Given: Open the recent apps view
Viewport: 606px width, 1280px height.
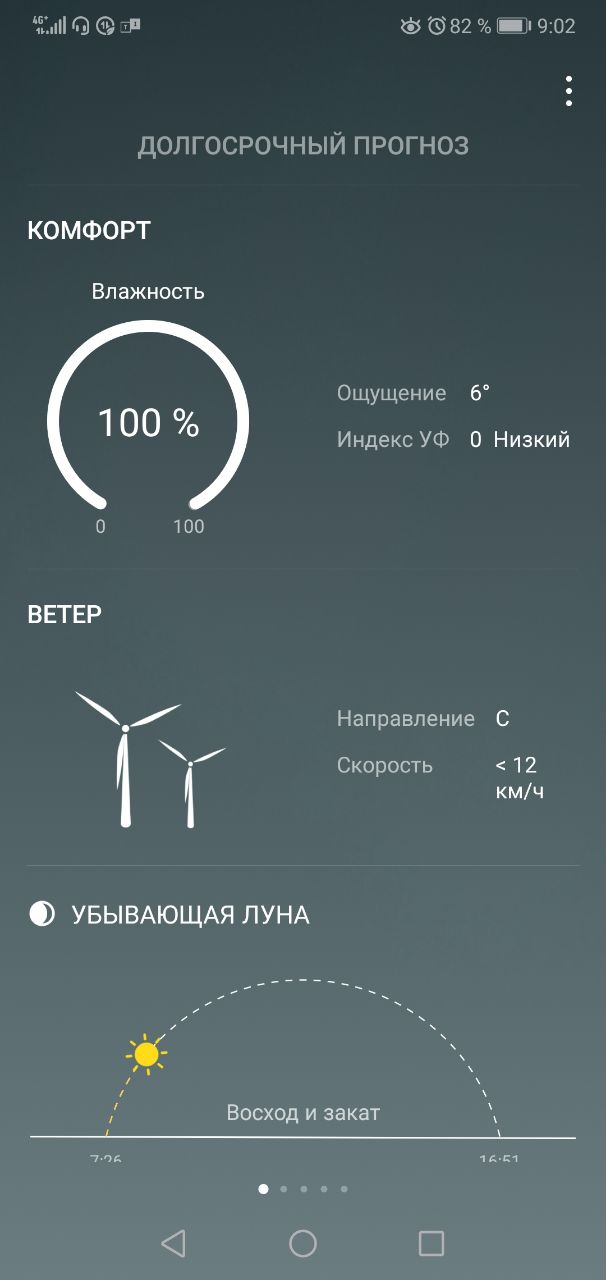Looking at the screenshot, I should pyautogui.click(x=431, y=1243).
